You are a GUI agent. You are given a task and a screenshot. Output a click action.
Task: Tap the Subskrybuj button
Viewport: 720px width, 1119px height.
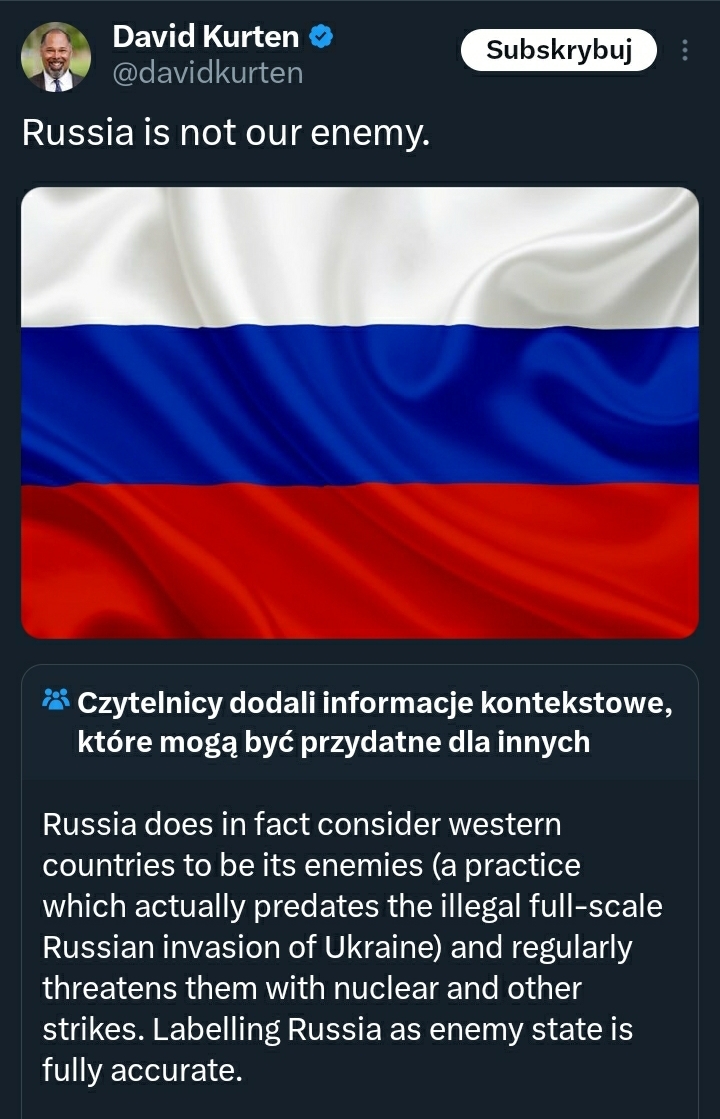click(559, 51)
